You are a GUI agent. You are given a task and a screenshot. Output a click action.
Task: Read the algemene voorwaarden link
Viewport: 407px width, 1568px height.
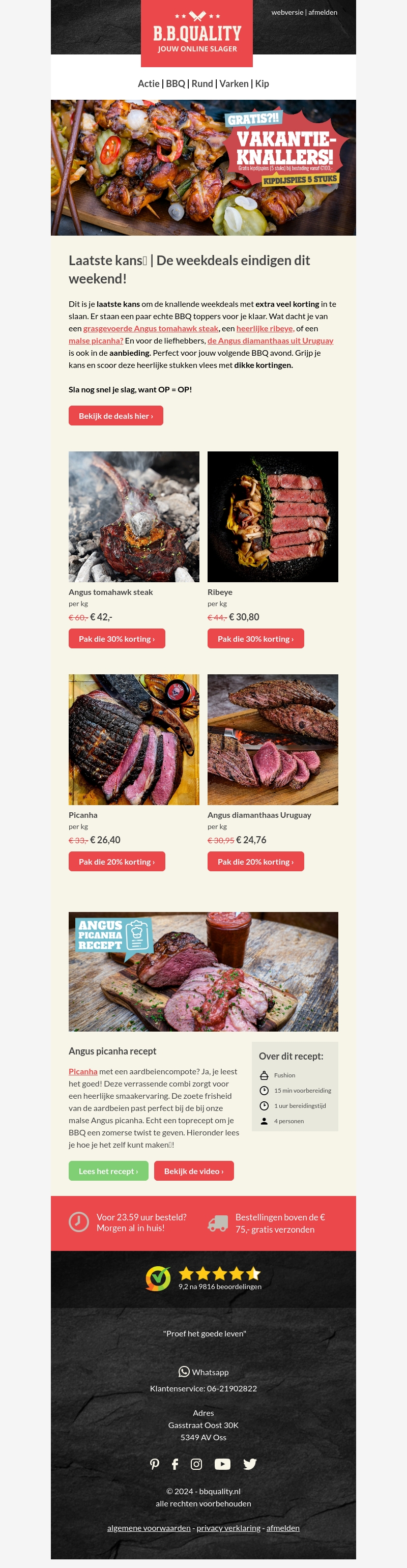[x=149, y=1528]
